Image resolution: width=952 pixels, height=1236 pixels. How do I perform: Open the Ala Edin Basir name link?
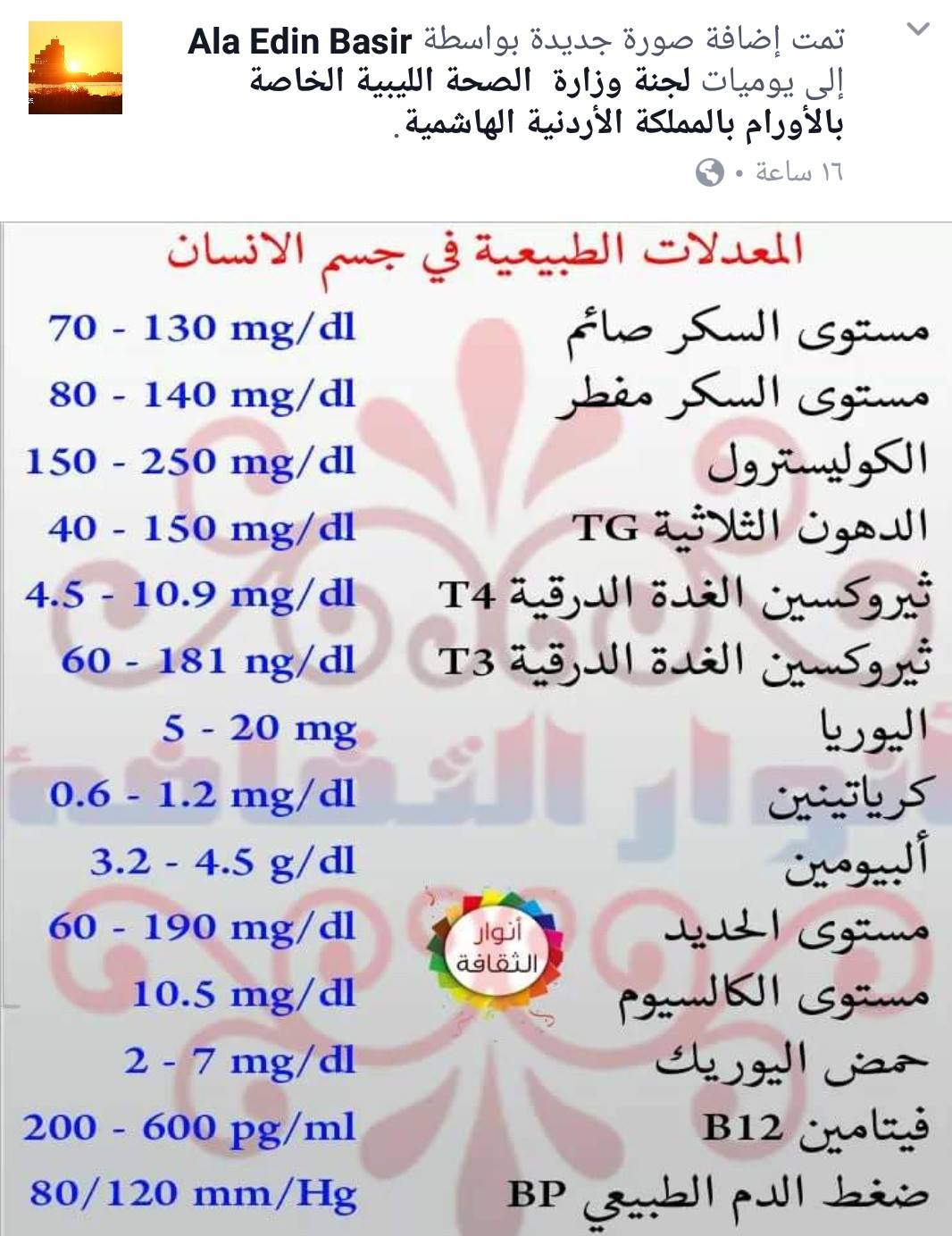pos(299,42)
